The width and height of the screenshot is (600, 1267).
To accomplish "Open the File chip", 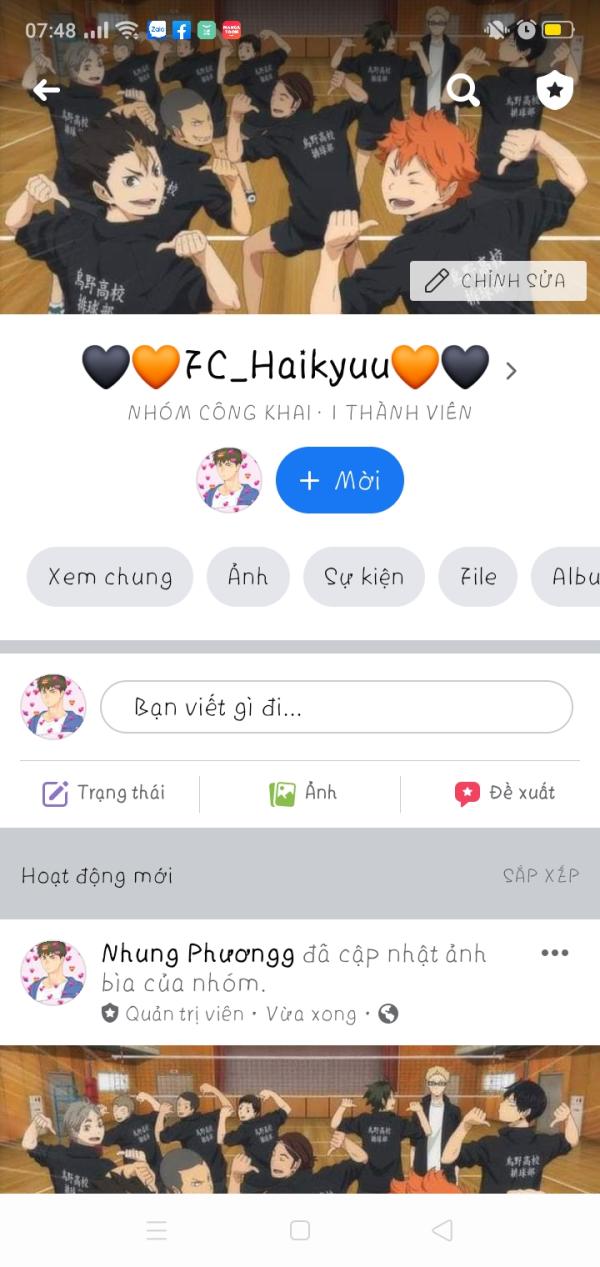I will (x=478, y=577).
